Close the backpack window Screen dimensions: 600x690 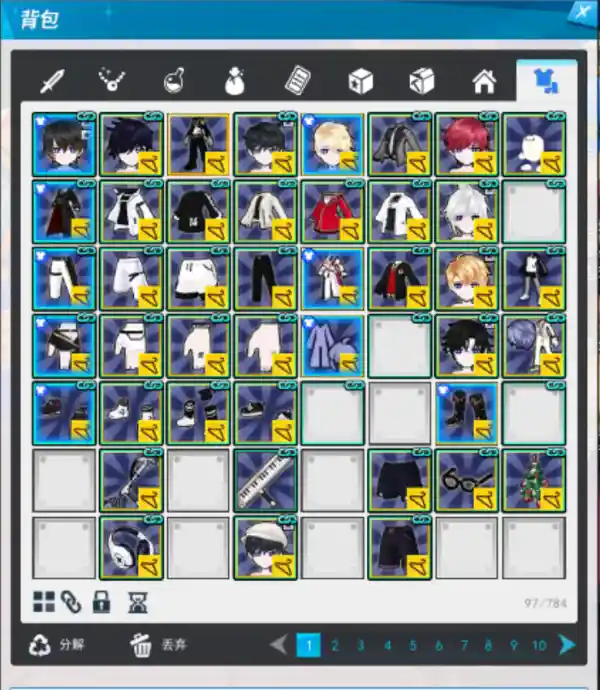coord(582,12)
